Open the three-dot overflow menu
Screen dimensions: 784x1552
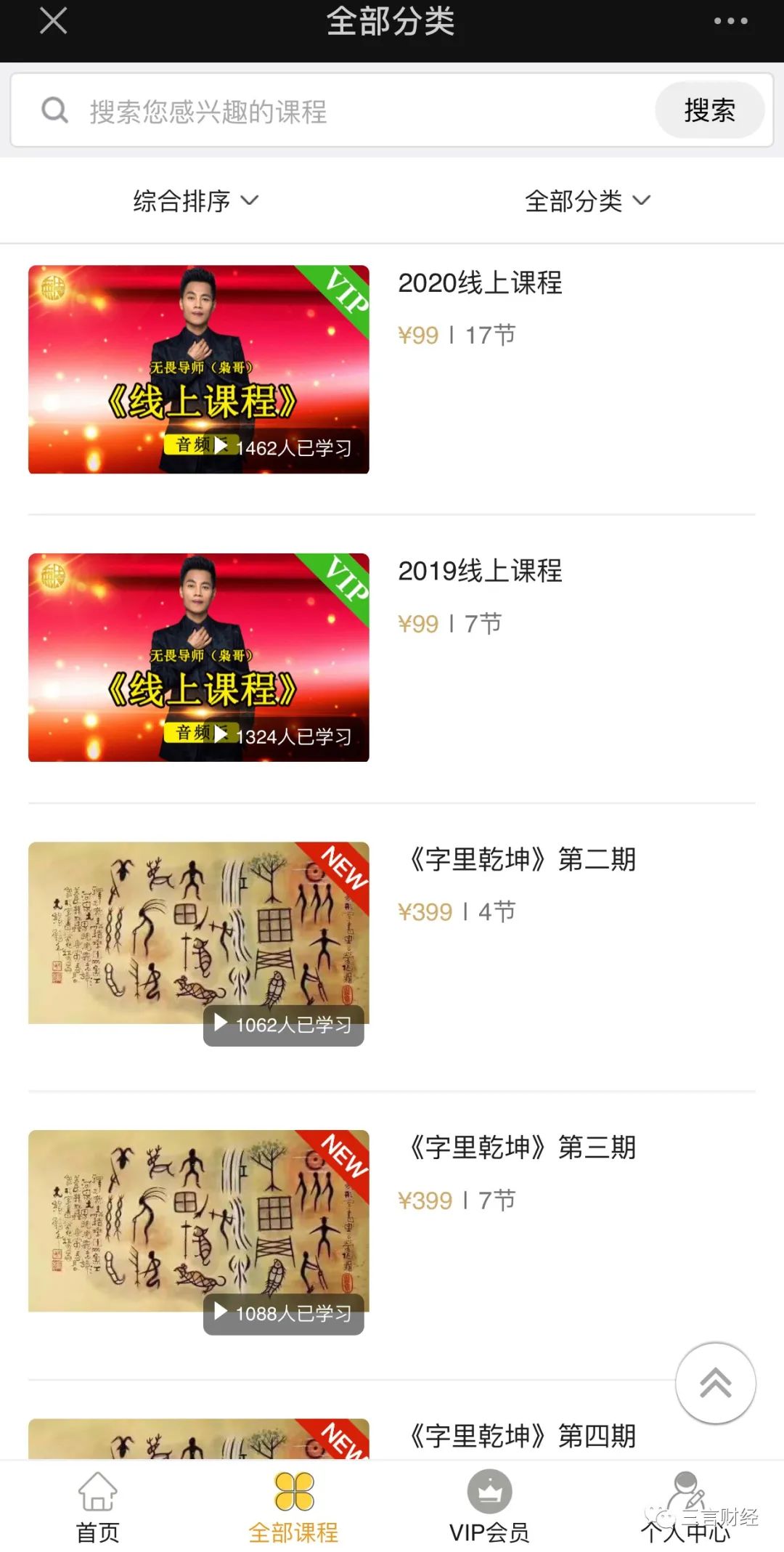(730, 21)
